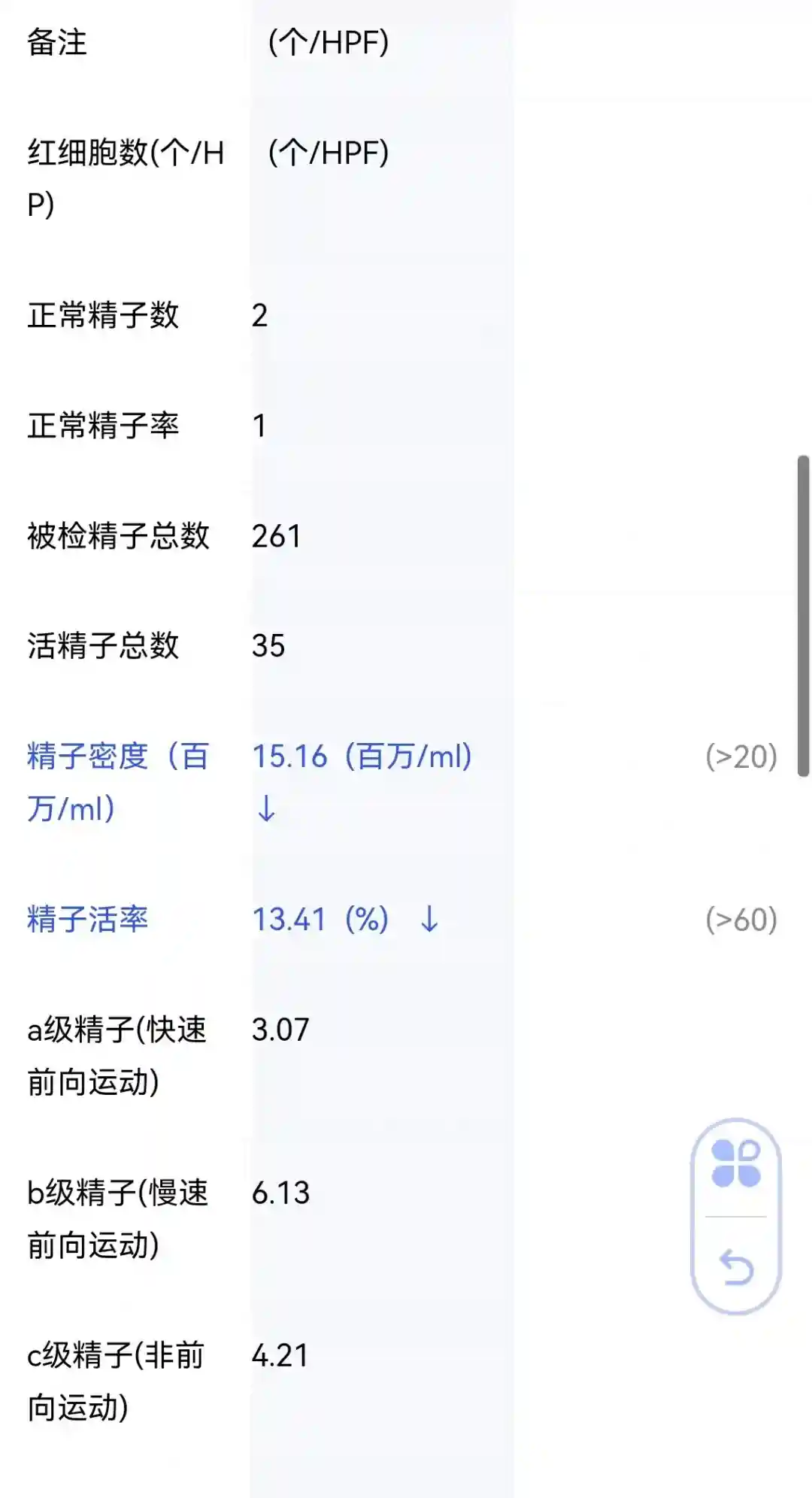Tap the floating back arrow

(736, 1267)
